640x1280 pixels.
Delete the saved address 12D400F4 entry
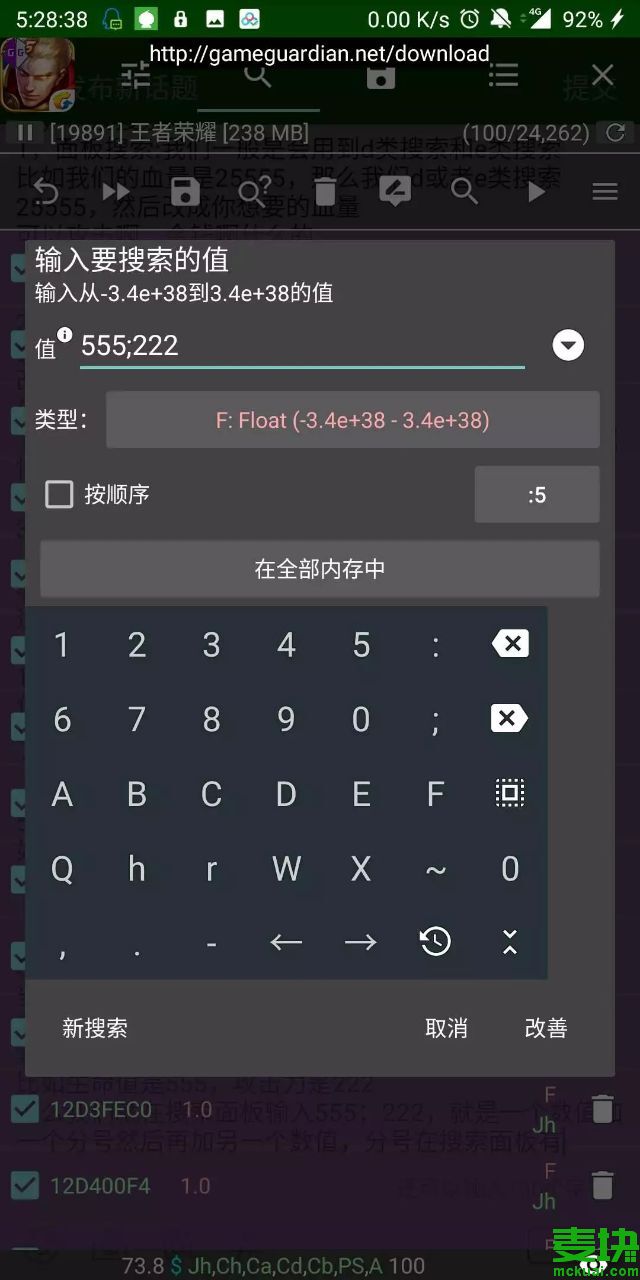[602, 1185]
